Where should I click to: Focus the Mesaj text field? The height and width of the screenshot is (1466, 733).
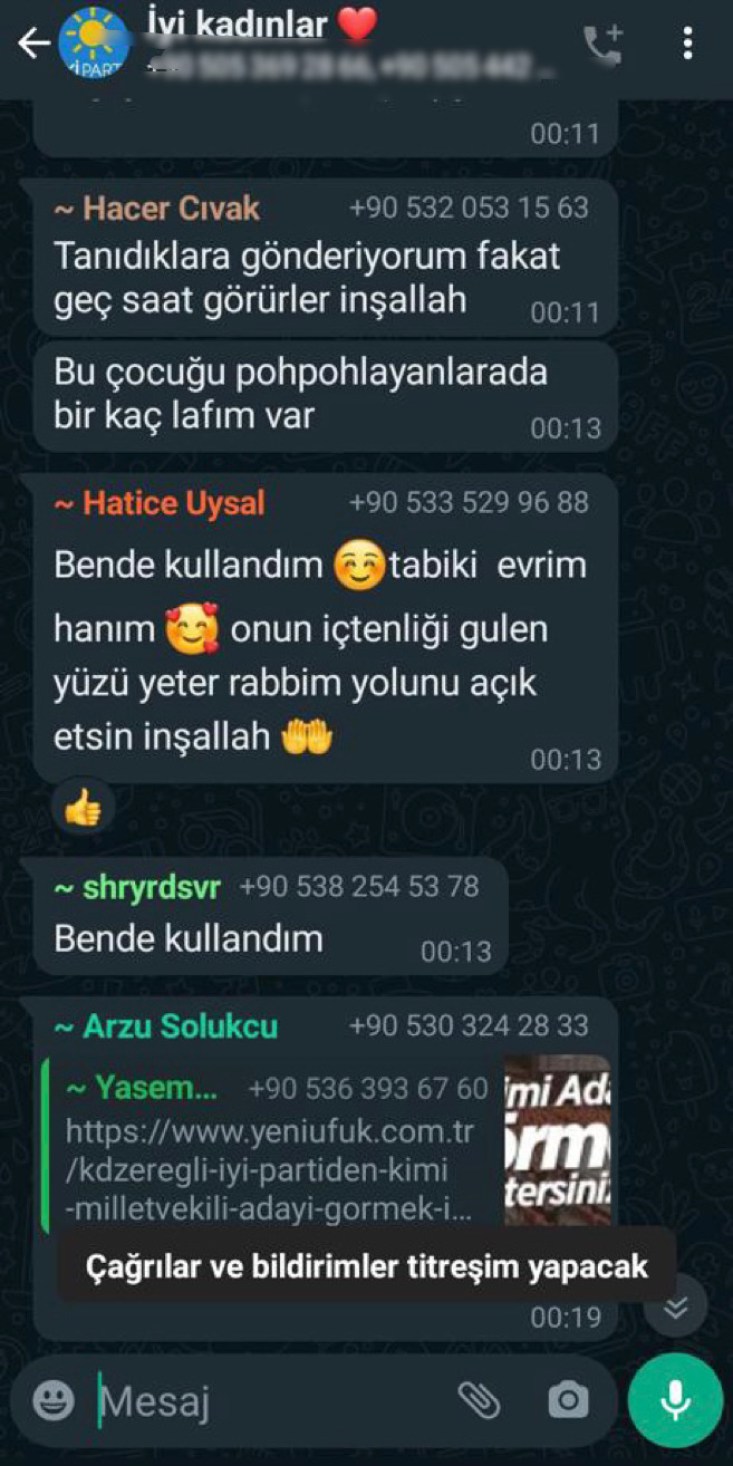click(x=270, y=1402)
